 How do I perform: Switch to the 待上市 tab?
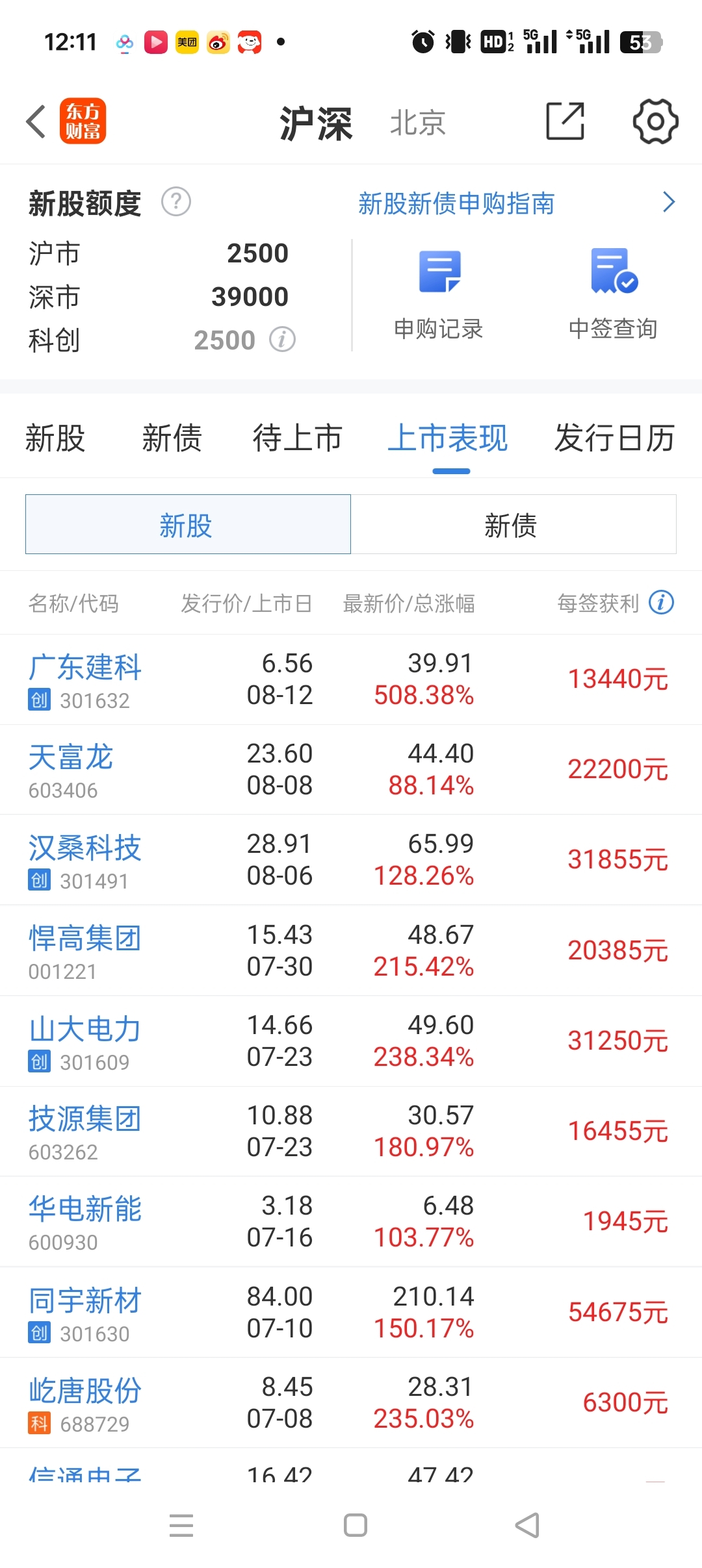pos(297,438)
